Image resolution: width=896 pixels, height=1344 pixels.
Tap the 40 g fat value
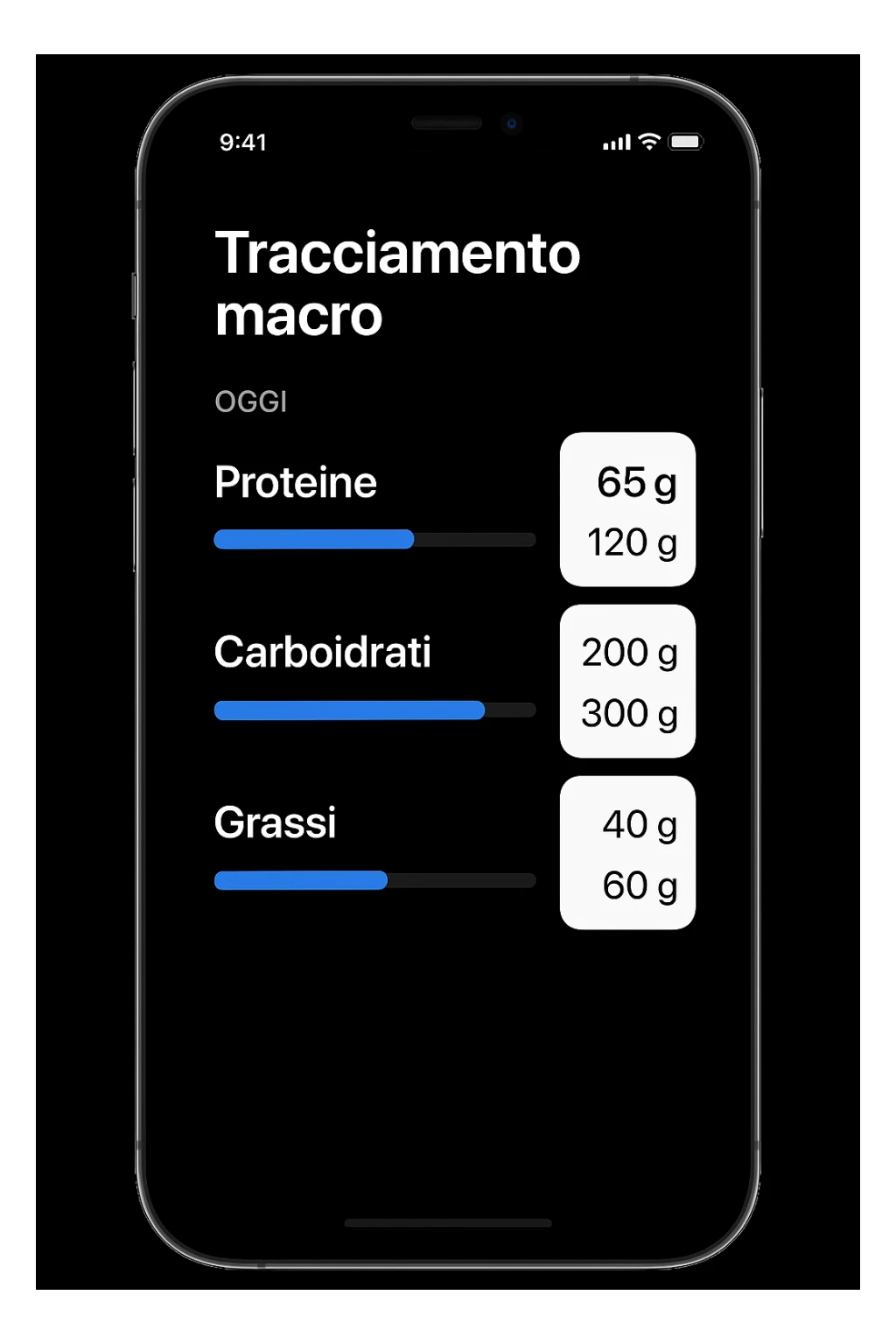tap(640, 823)
